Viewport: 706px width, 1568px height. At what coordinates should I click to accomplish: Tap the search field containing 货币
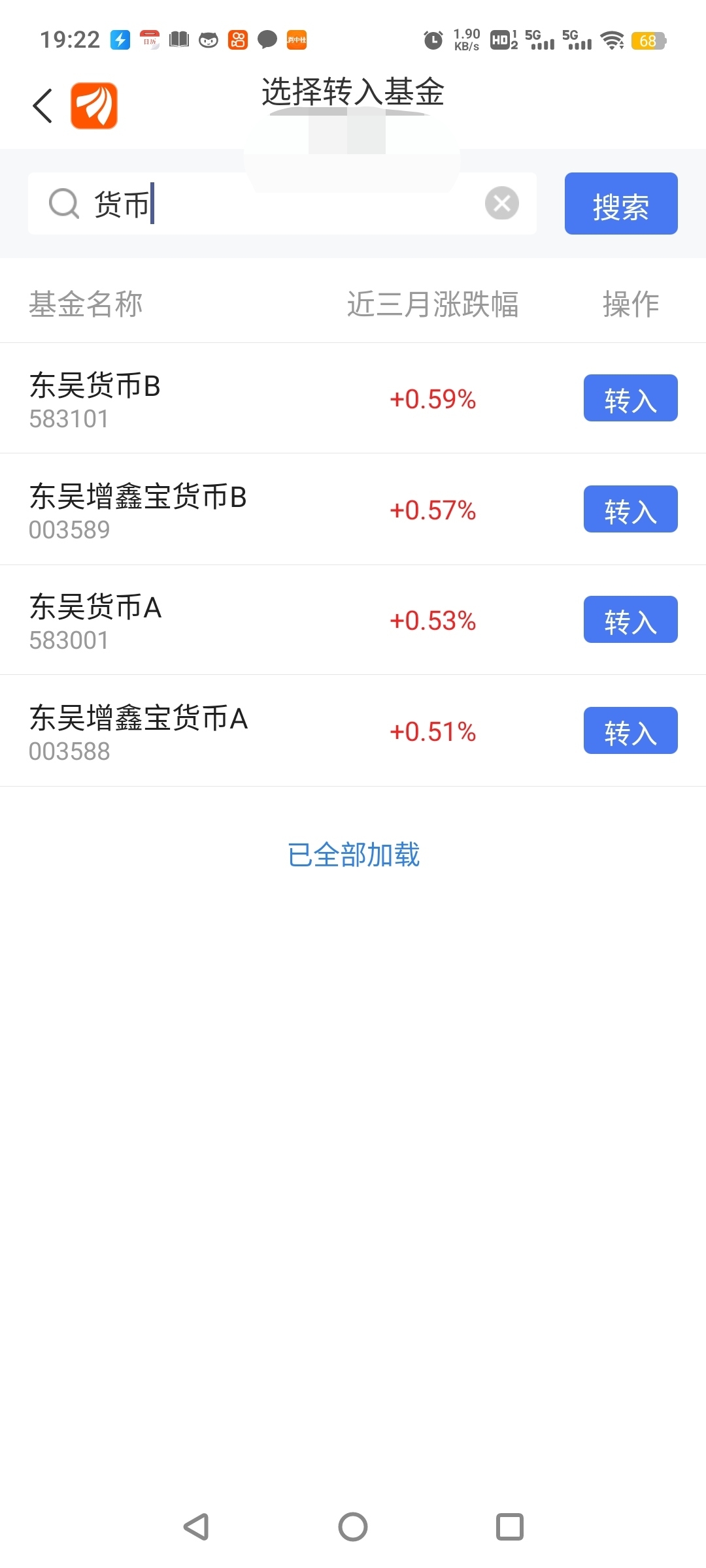[x=282, y=203]
